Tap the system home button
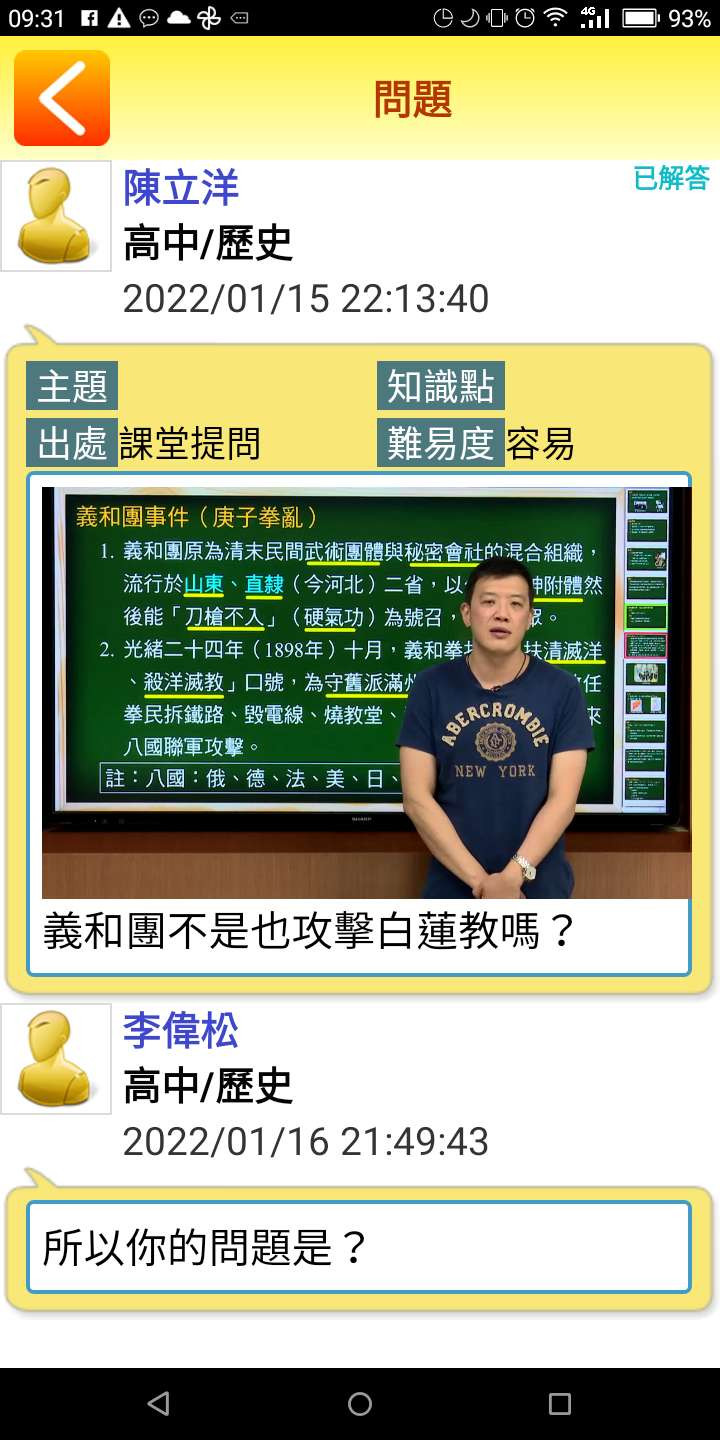720x1440 pixels. [360, 1404]
